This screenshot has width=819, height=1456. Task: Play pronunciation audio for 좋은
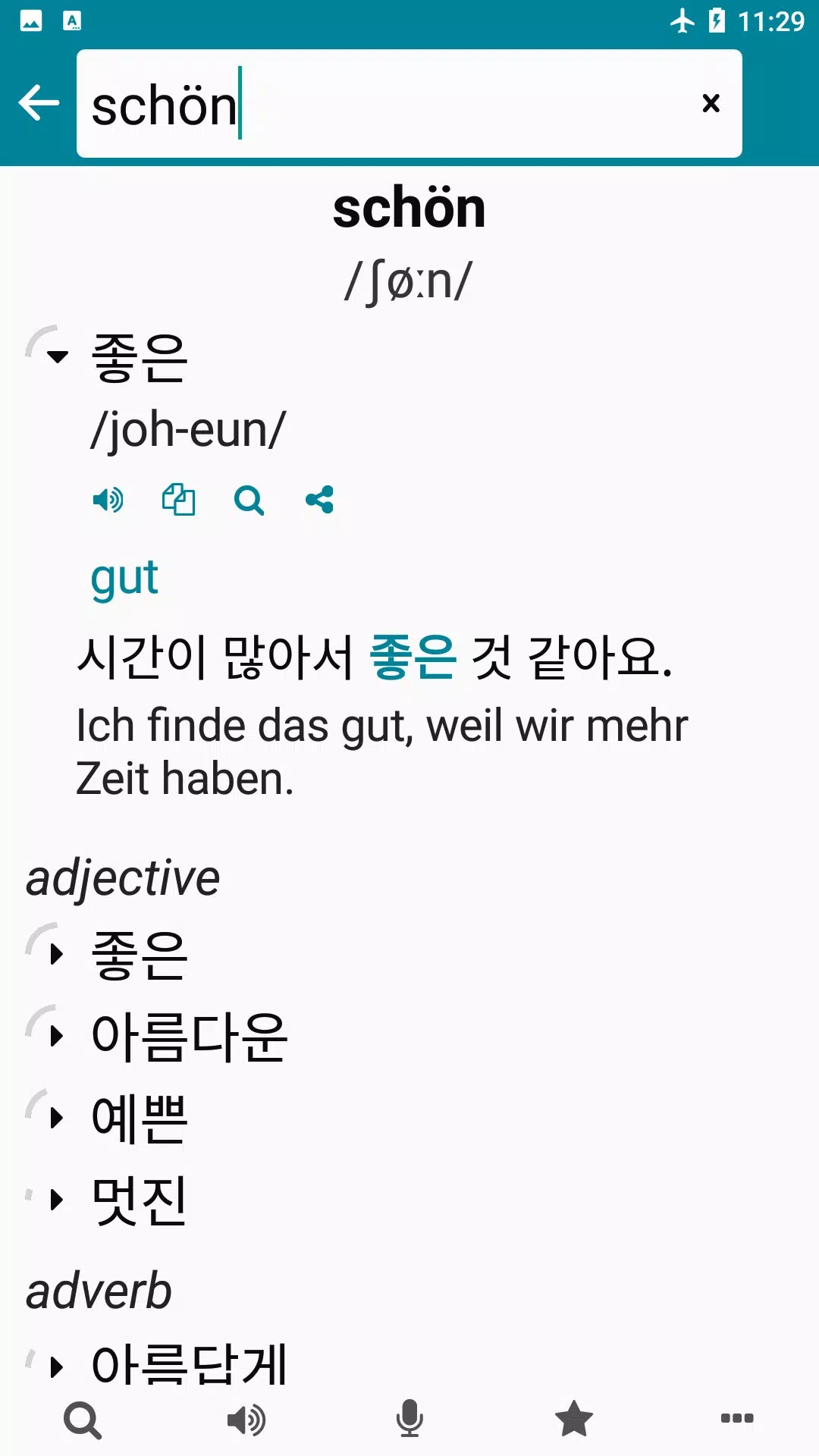108,500
